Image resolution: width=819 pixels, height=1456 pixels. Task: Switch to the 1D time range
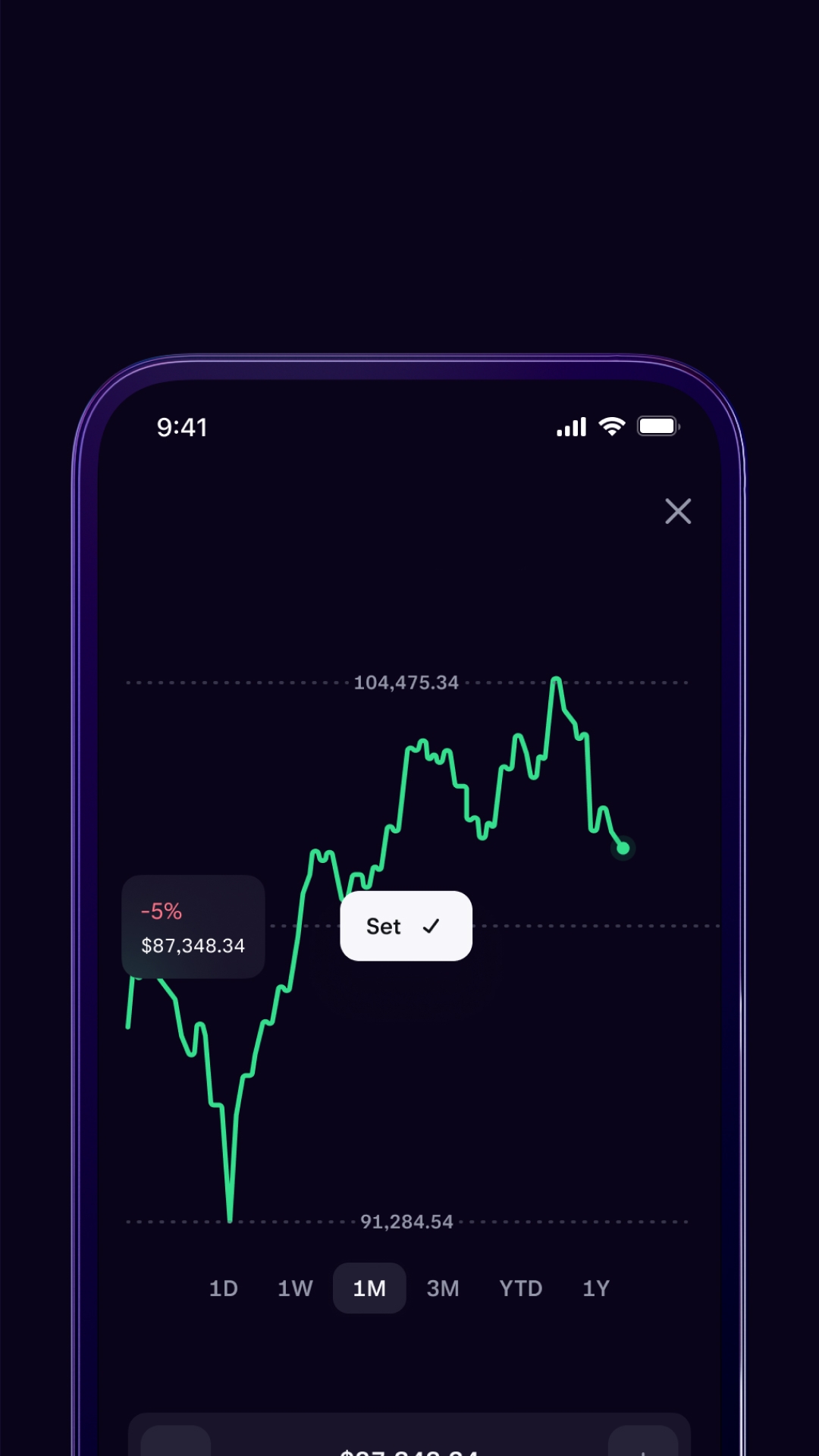coord(223,1288)
